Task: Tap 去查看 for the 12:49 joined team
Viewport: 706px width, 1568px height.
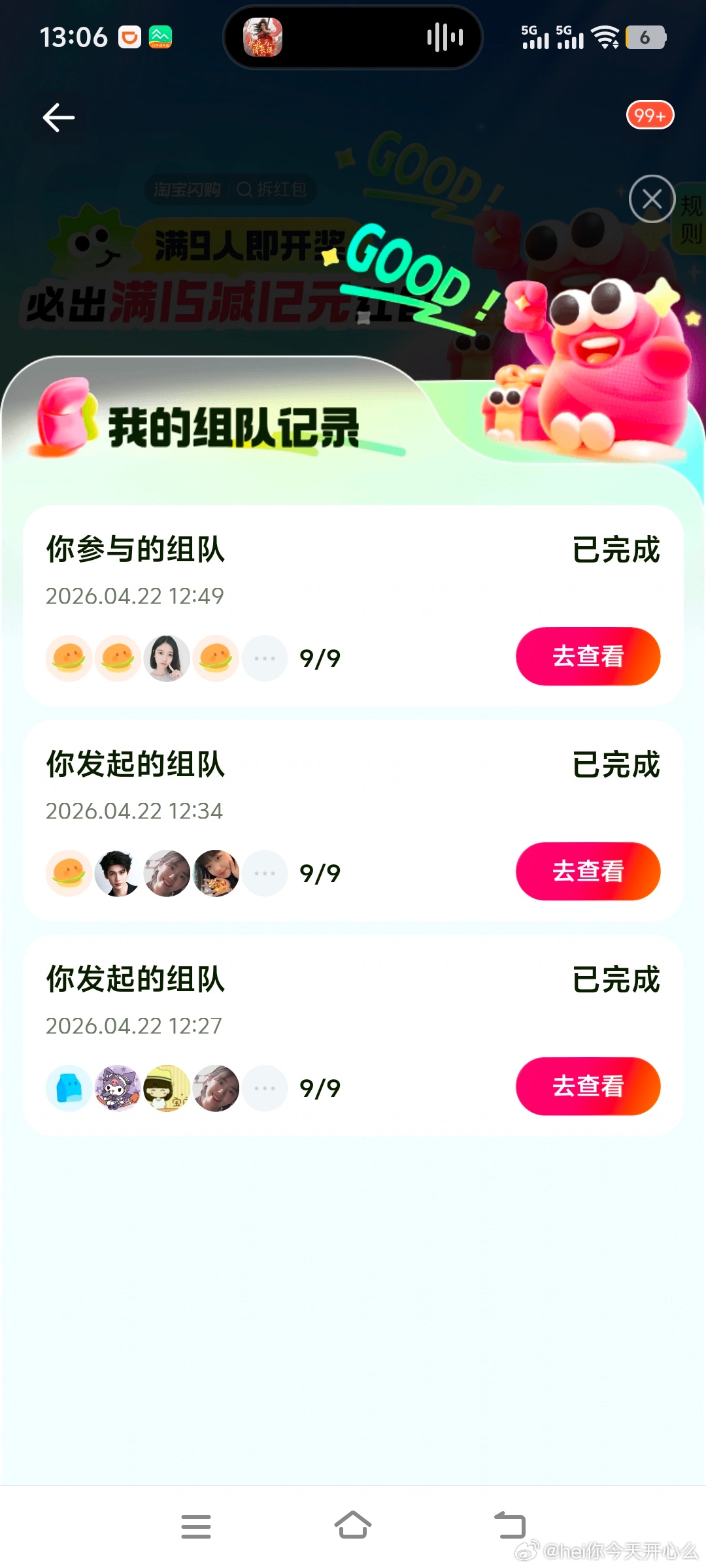Action: click(588, 656)
